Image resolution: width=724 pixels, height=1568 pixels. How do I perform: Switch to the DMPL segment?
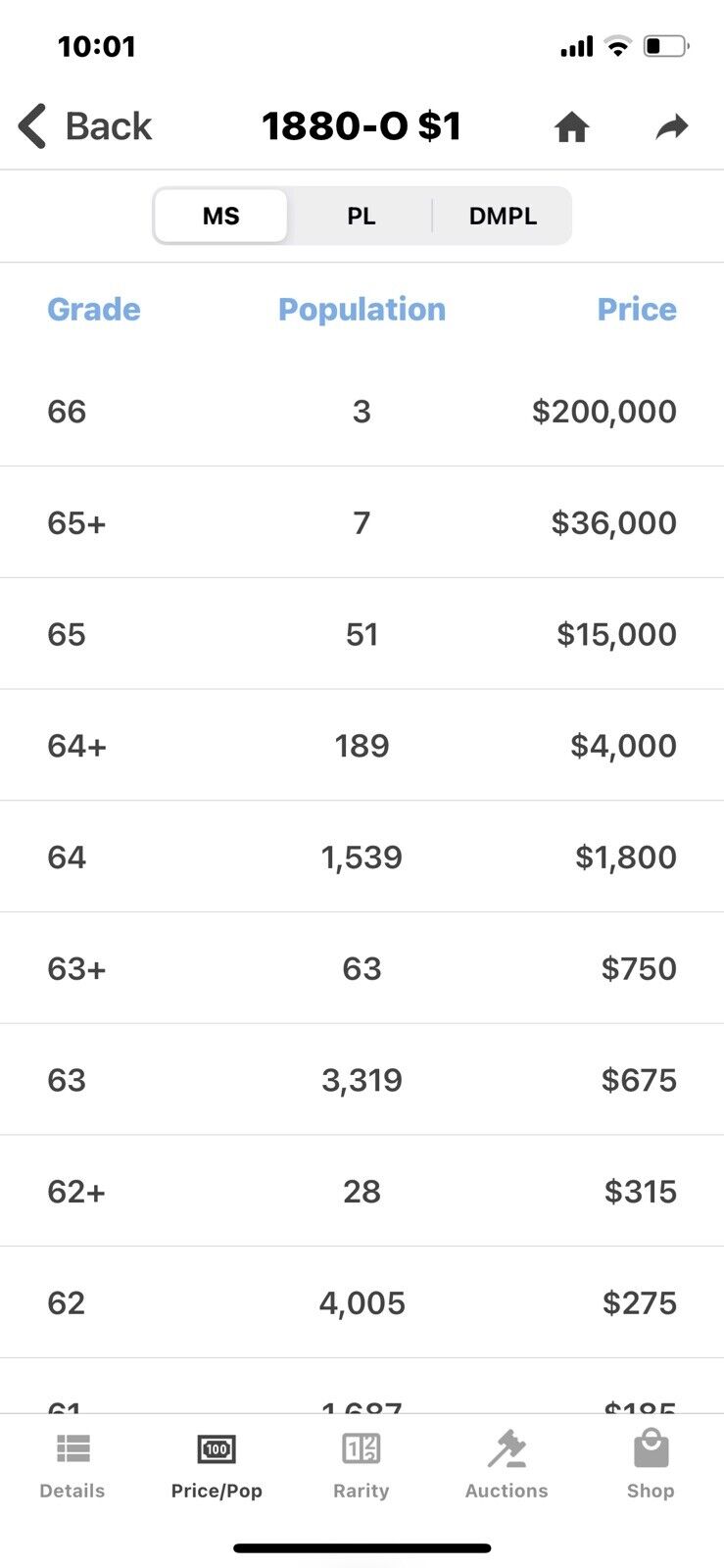click(503, 216)
